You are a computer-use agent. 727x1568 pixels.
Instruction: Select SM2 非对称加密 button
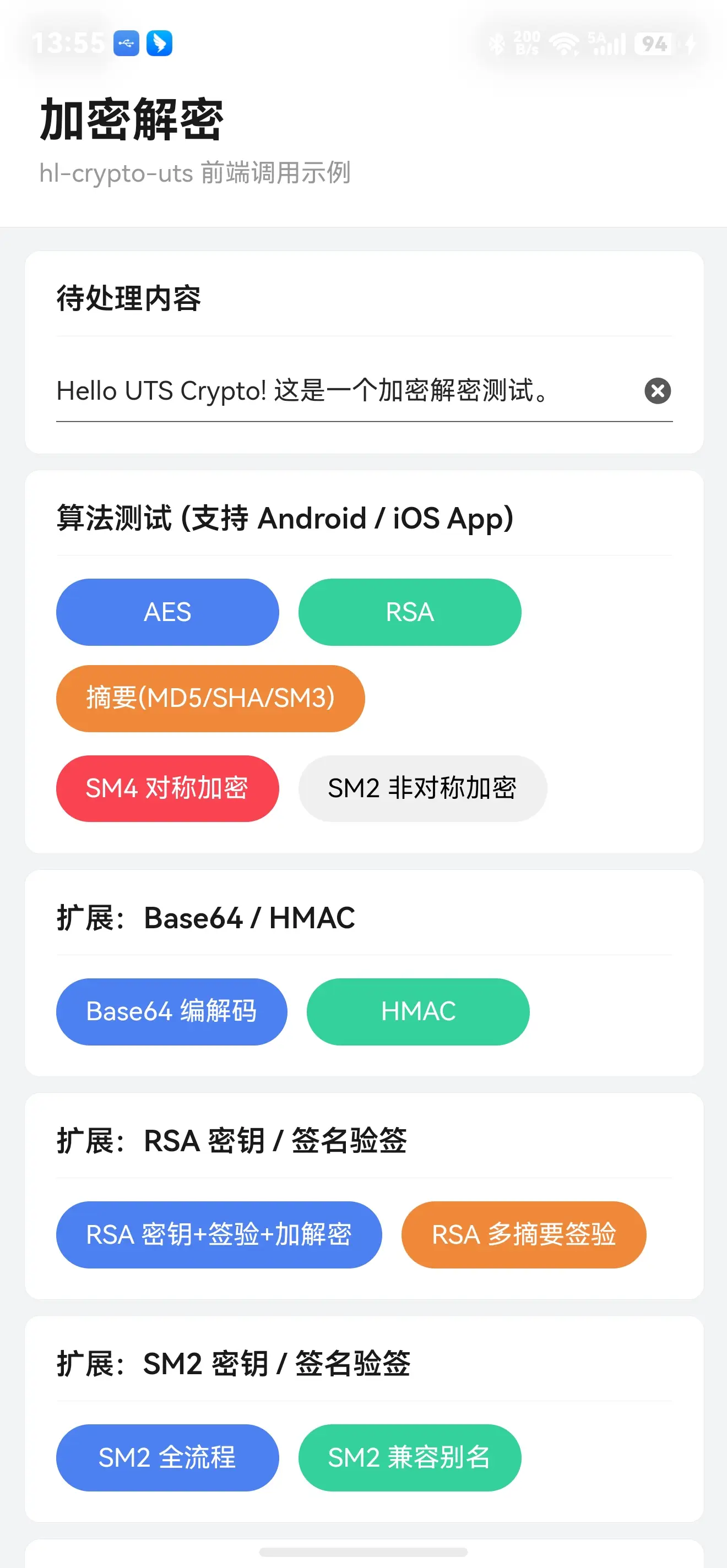point(422,788)
